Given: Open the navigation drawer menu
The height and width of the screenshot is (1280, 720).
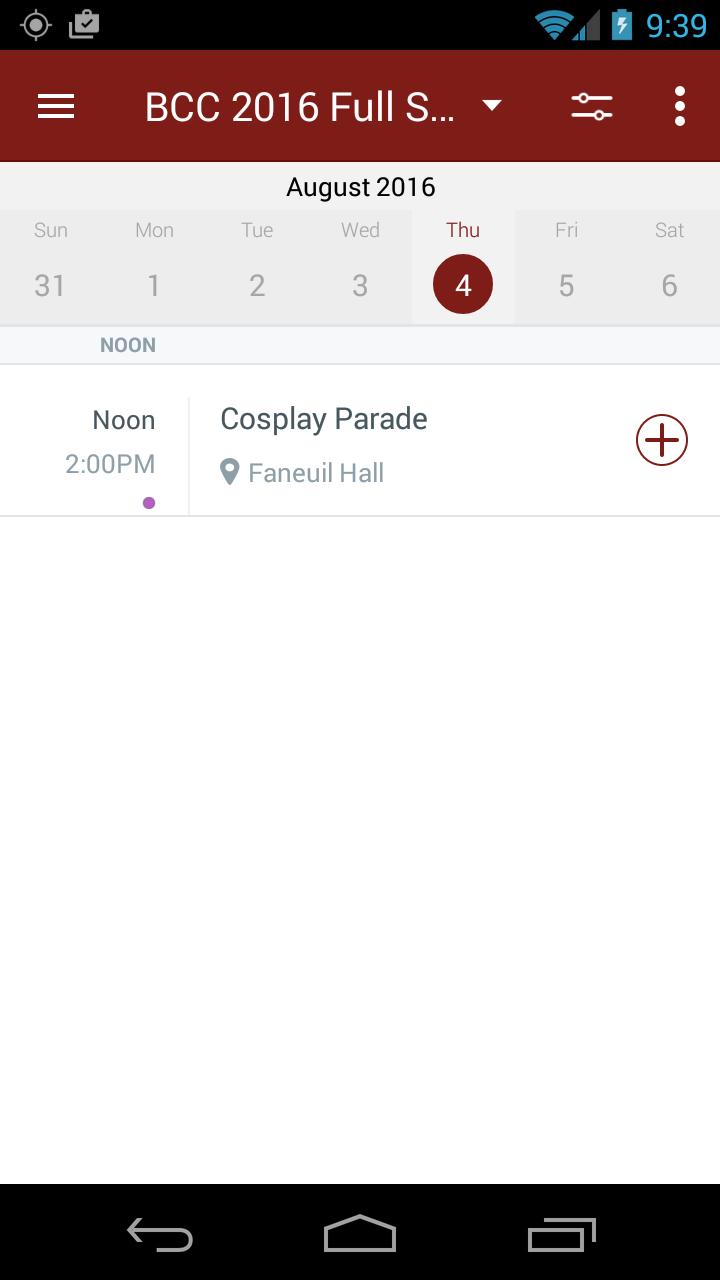Looking at the screenshot, I should coord(55,105).
